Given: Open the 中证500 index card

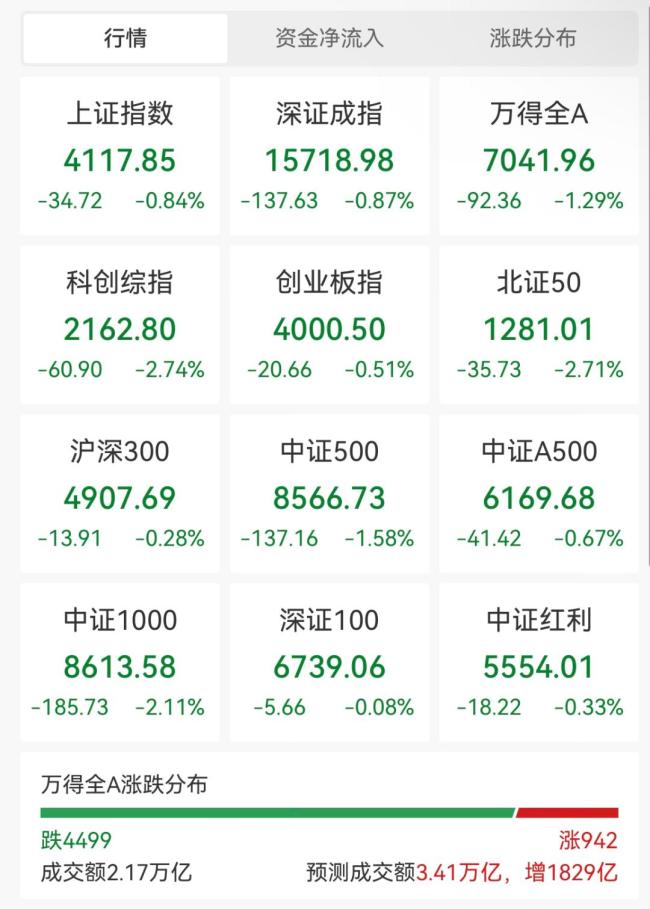Looking at the screenshot, I should [x=329, y=493].
